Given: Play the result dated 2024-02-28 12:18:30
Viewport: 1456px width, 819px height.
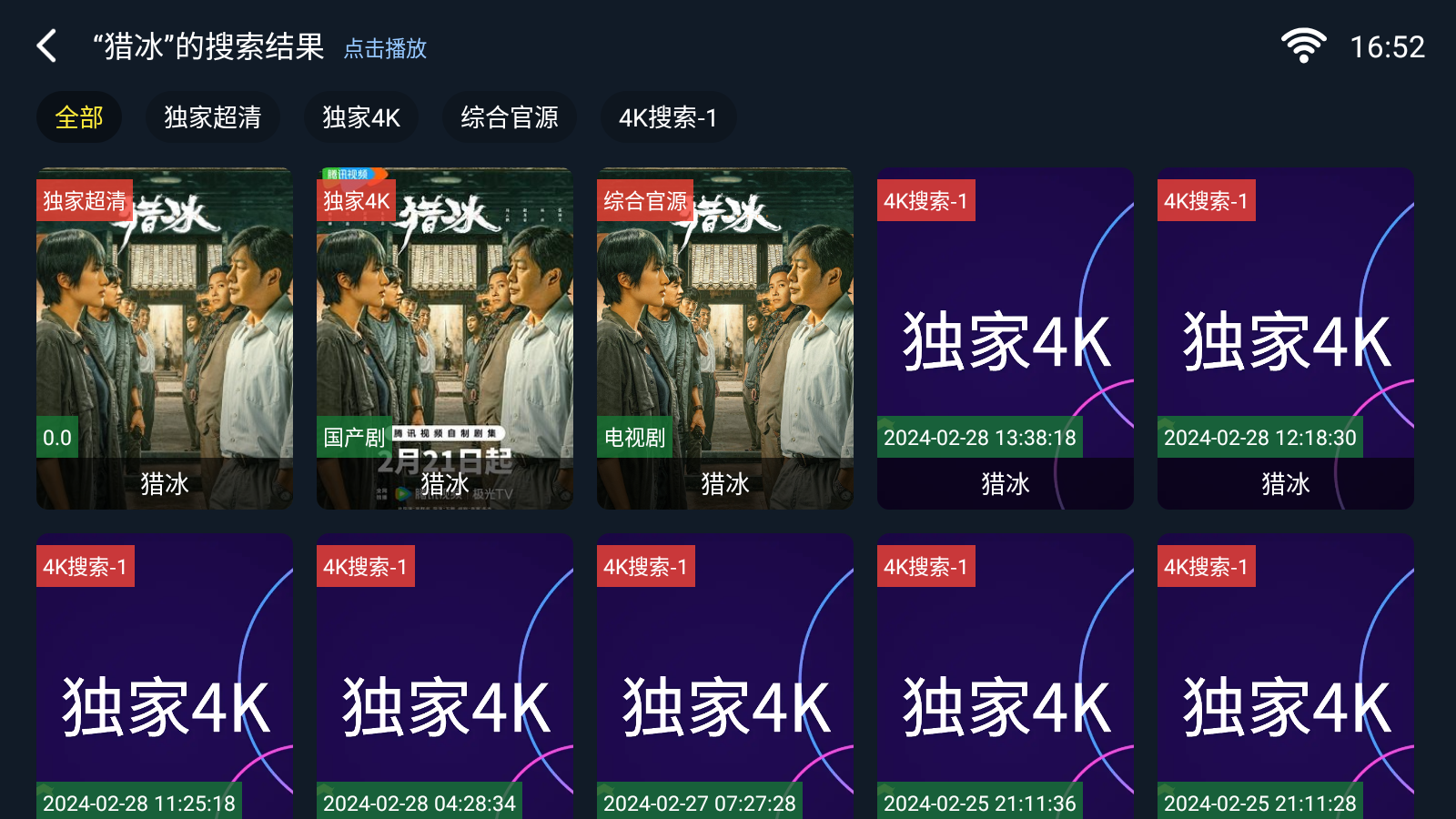Looking at the screenshot, I should coord(1286,338).
